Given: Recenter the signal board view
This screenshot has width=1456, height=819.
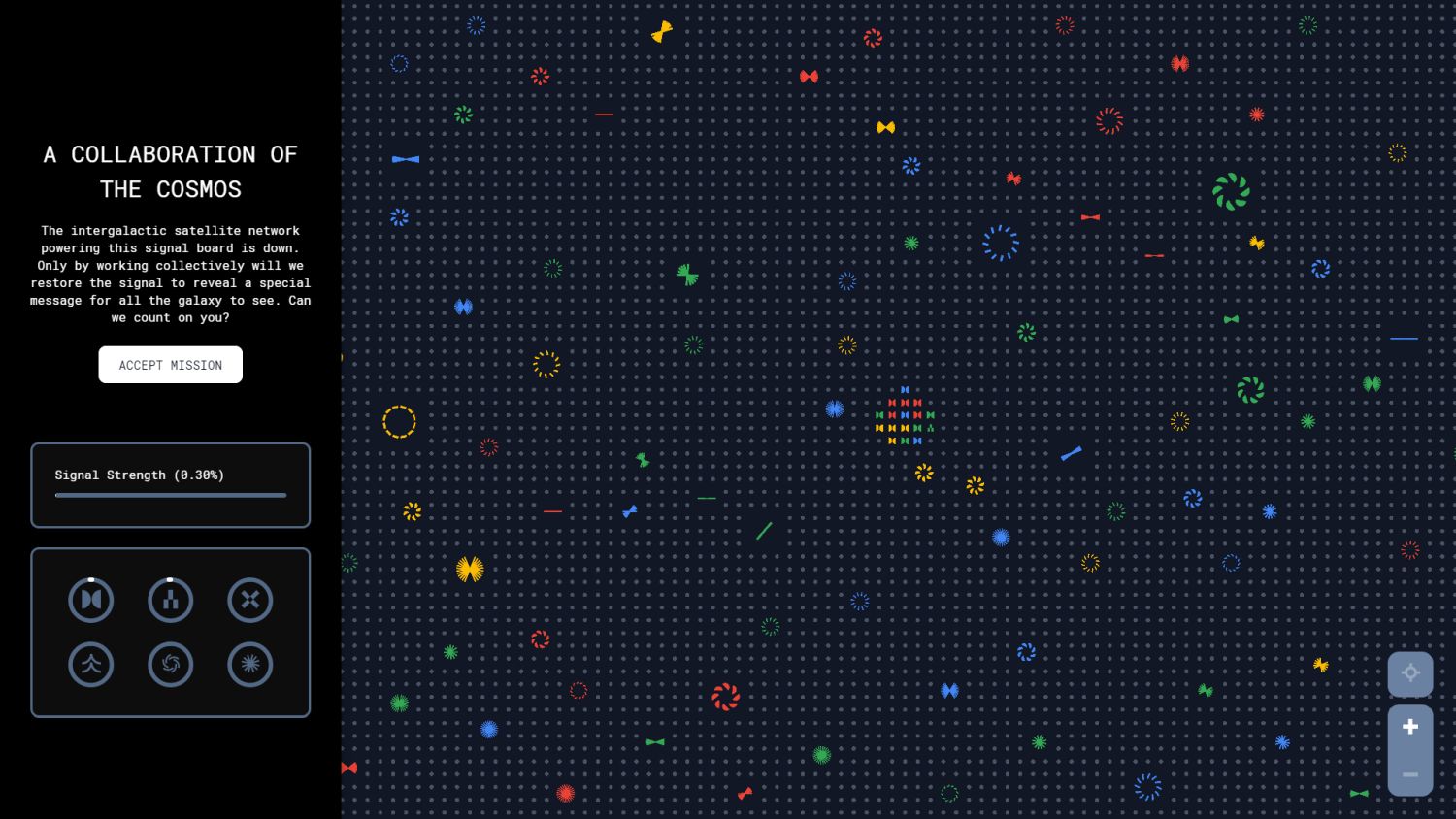Looking at the screenshot, I should coord(1410,673).
